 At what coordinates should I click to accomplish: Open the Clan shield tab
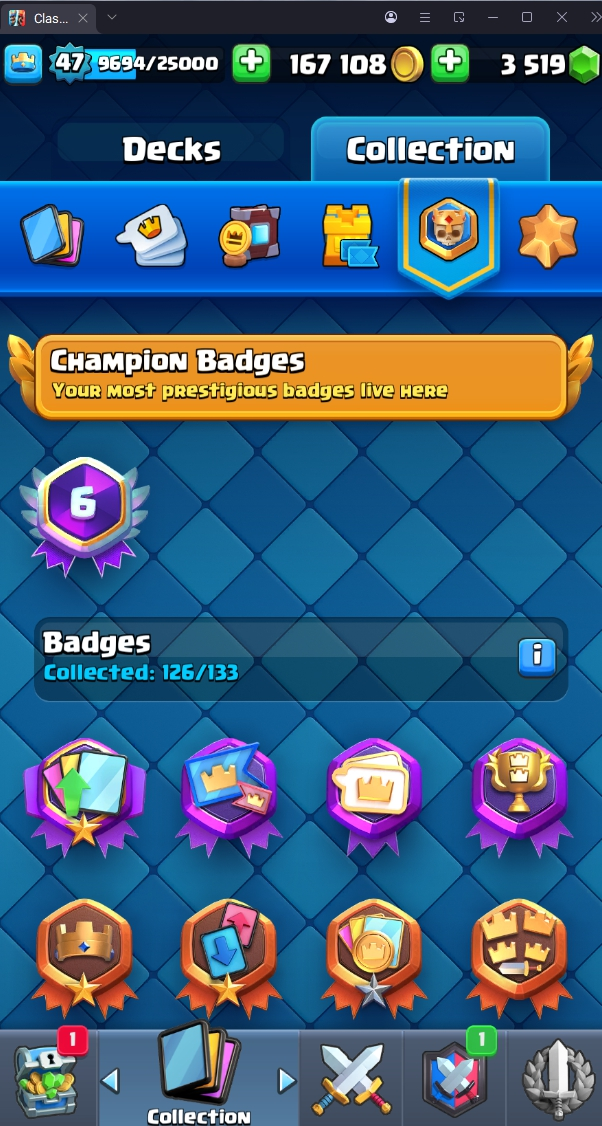coord(455,1078)
